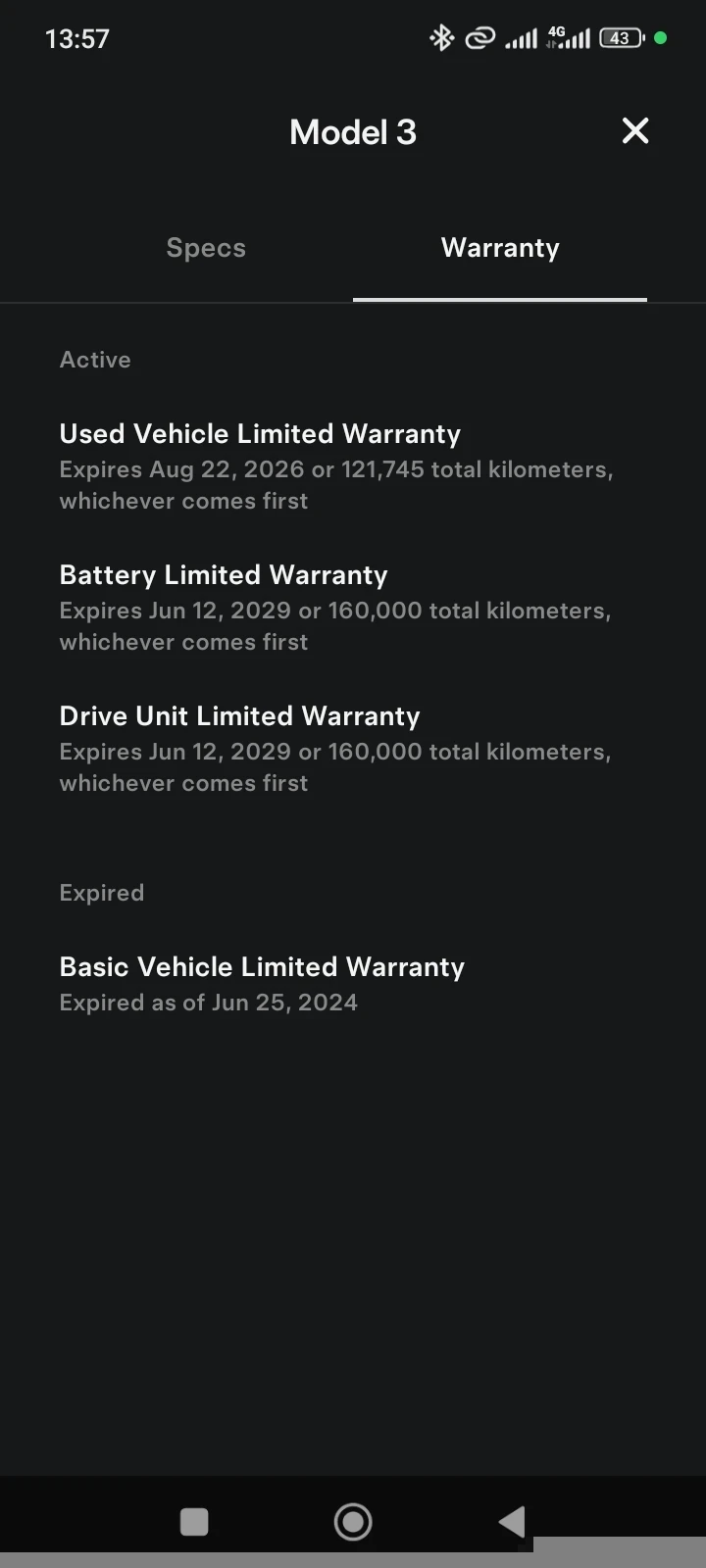The height and width of the screenshot is (1568, 706).
Task: Tap the battery level indicator
Action: click(x=620, y=37)
